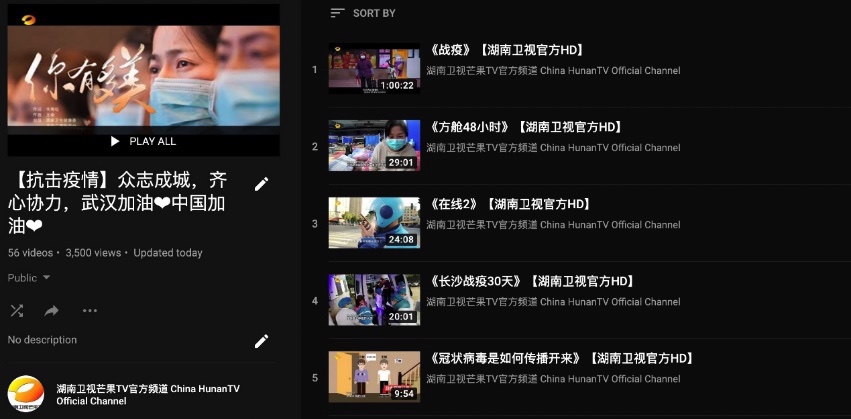This screenshot has height=419, width=851.
Task: Play the video《在线2》
Action: tap(374, 223)
